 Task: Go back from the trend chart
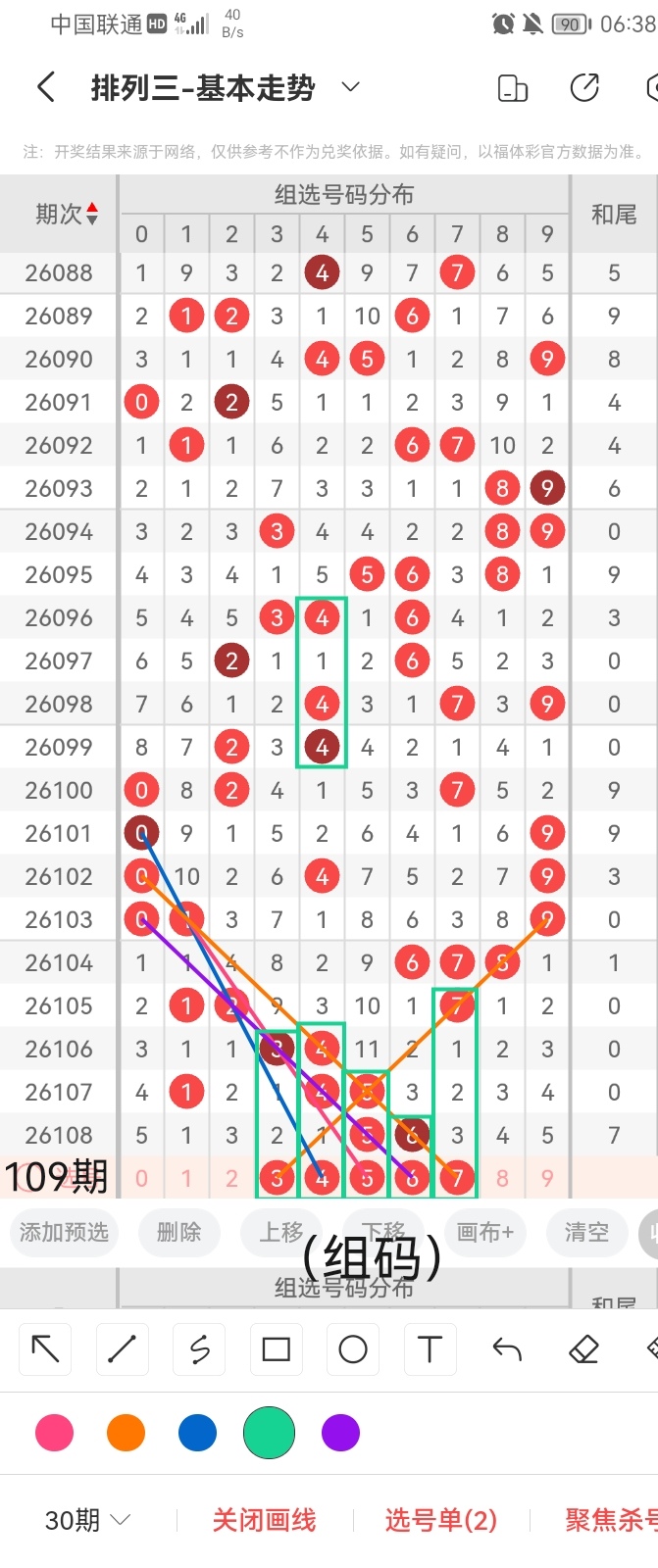click(x=45, y=88)
